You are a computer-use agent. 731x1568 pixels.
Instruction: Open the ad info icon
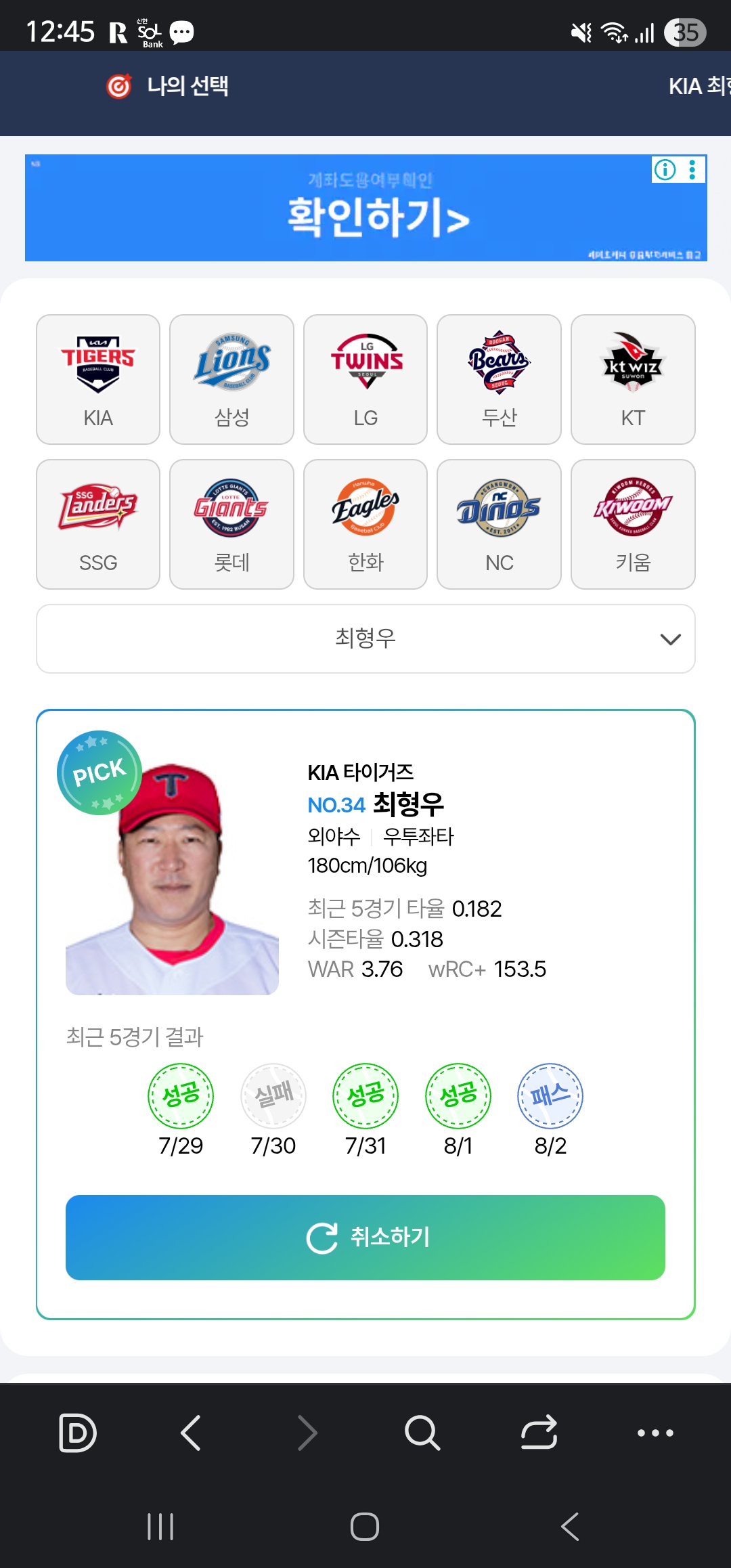665,169
